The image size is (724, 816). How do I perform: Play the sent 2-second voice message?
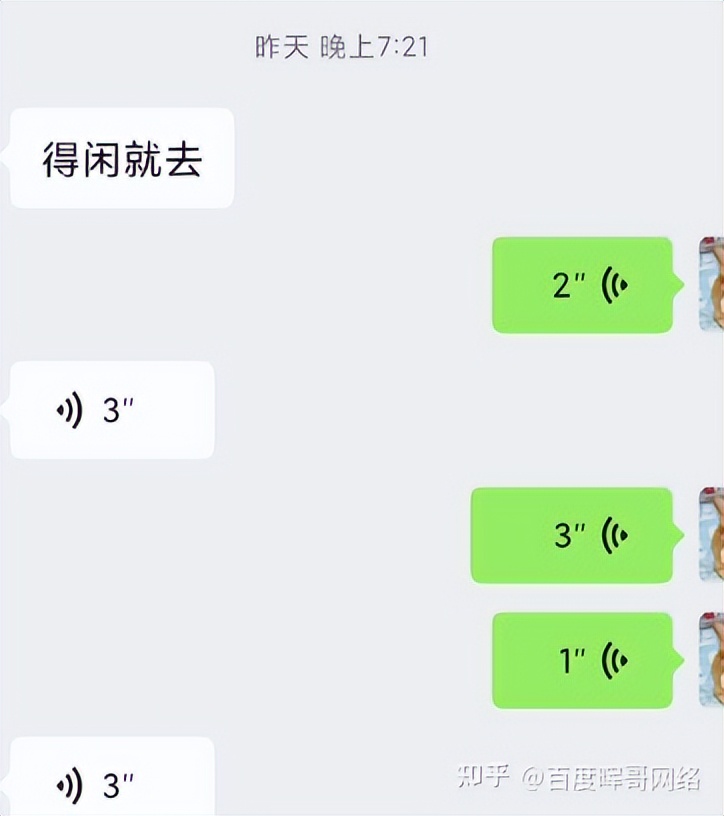(x=582, y=285)
